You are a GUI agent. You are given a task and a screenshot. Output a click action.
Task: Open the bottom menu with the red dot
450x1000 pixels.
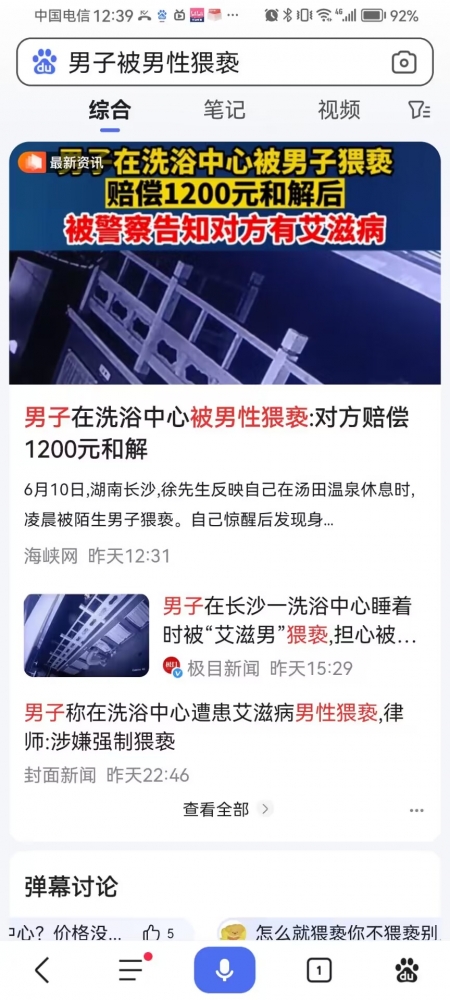pos(133,969)
